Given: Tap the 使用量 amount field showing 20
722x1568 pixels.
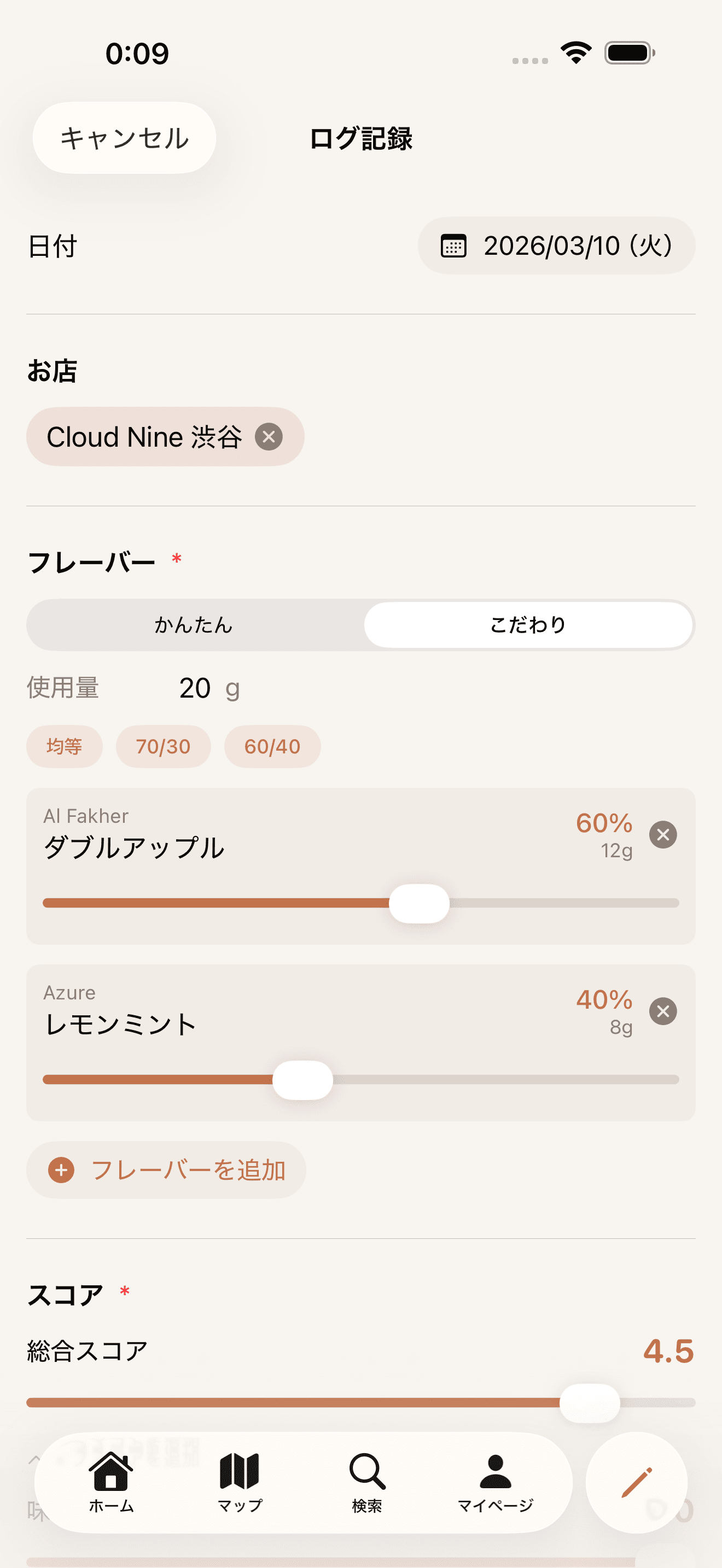Looking at the screenshot, I should 195,687.
